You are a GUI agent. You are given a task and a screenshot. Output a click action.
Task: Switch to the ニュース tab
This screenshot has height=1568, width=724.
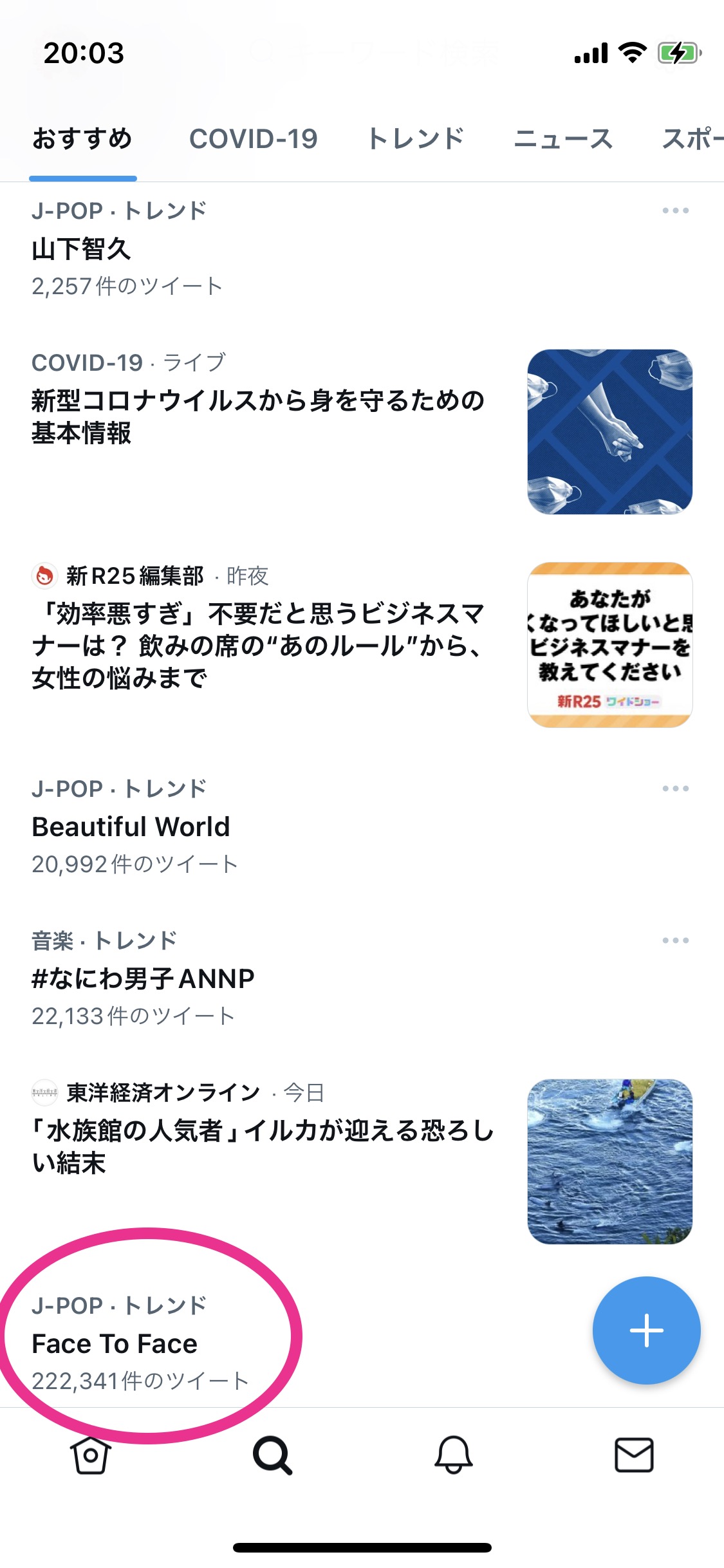[563, 138]
